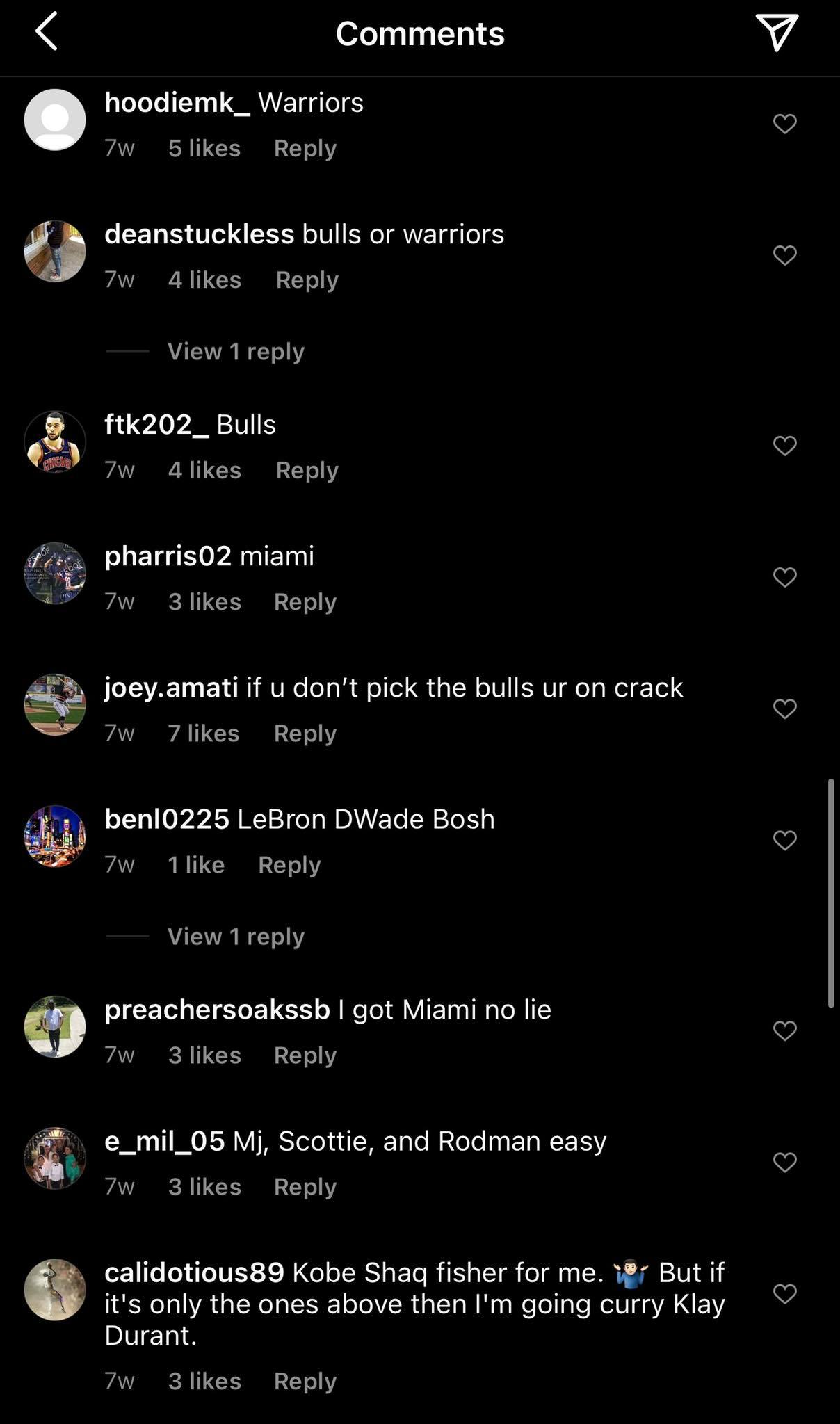This screenshot has width=840, height=1424.
Task: Reply to ftk202_'s Bulls comment
Action: click(307, 470)
